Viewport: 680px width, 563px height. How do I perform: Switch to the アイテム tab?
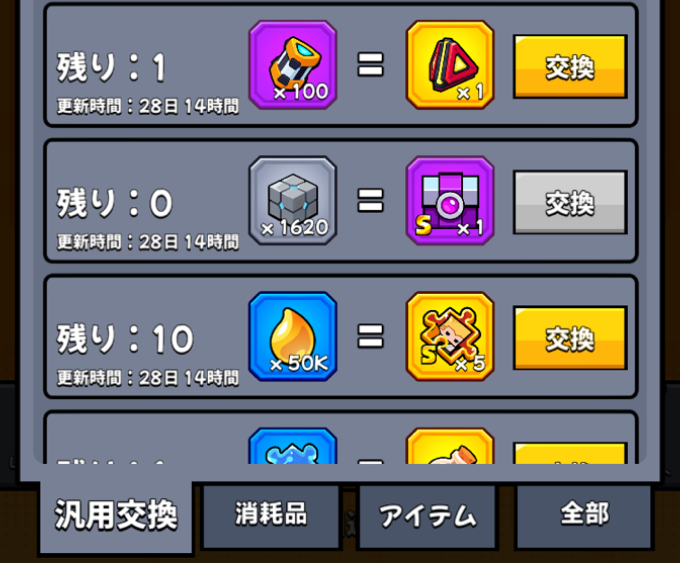pyautogui.click(x=427, y=516)
